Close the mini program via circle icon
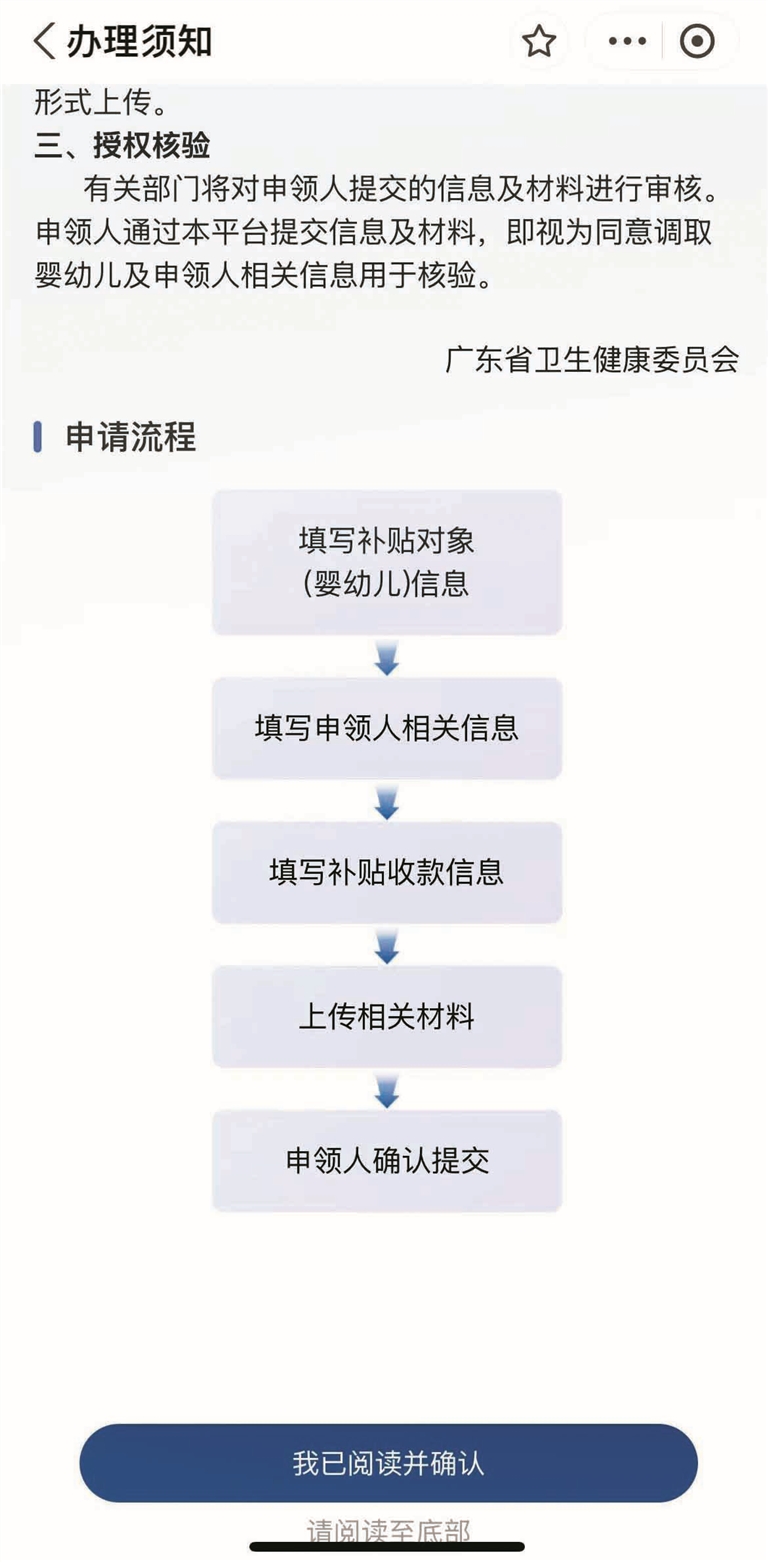This screenshot has width=768, height=1562. 697,42
